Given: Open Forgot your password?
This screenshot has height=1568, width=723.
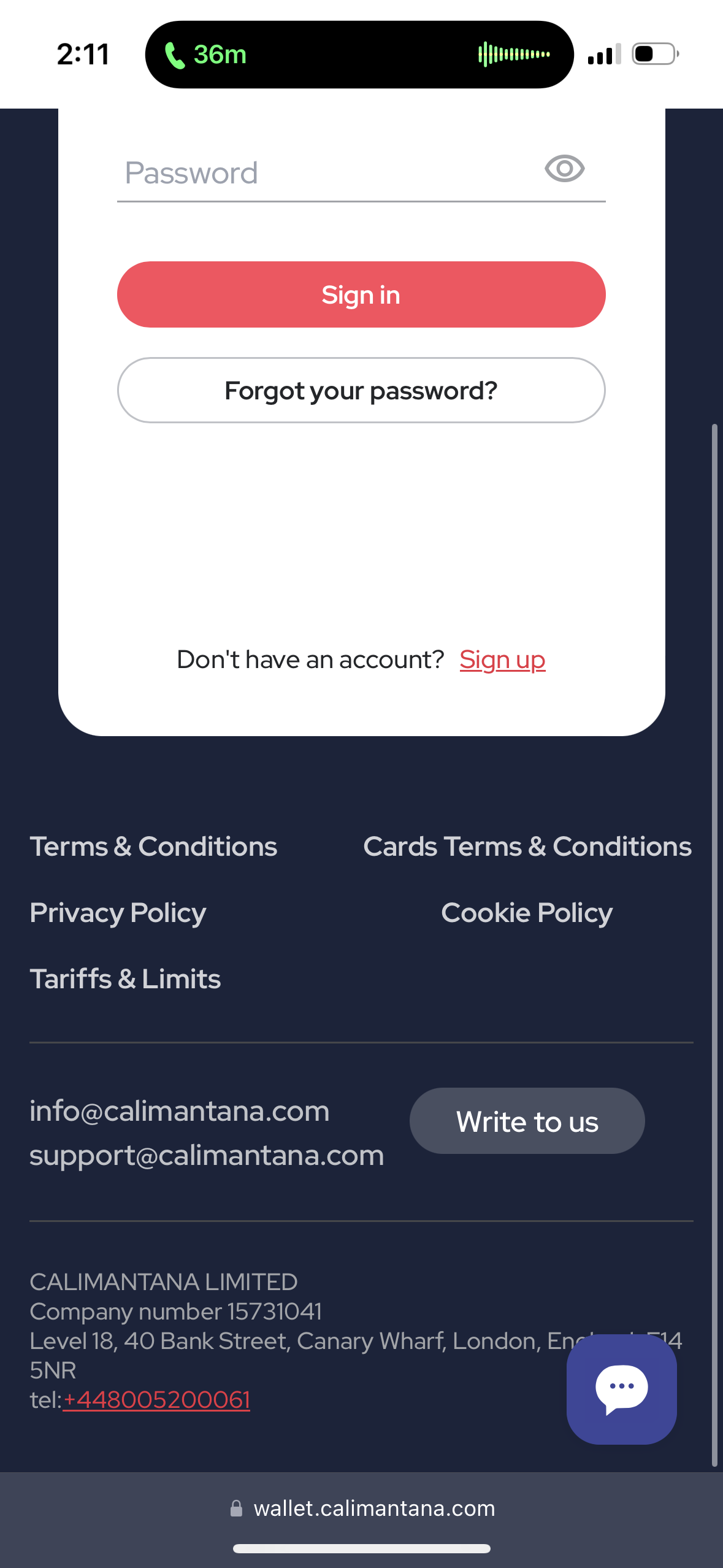Looking at the screenshot, I should pos(361,391).
